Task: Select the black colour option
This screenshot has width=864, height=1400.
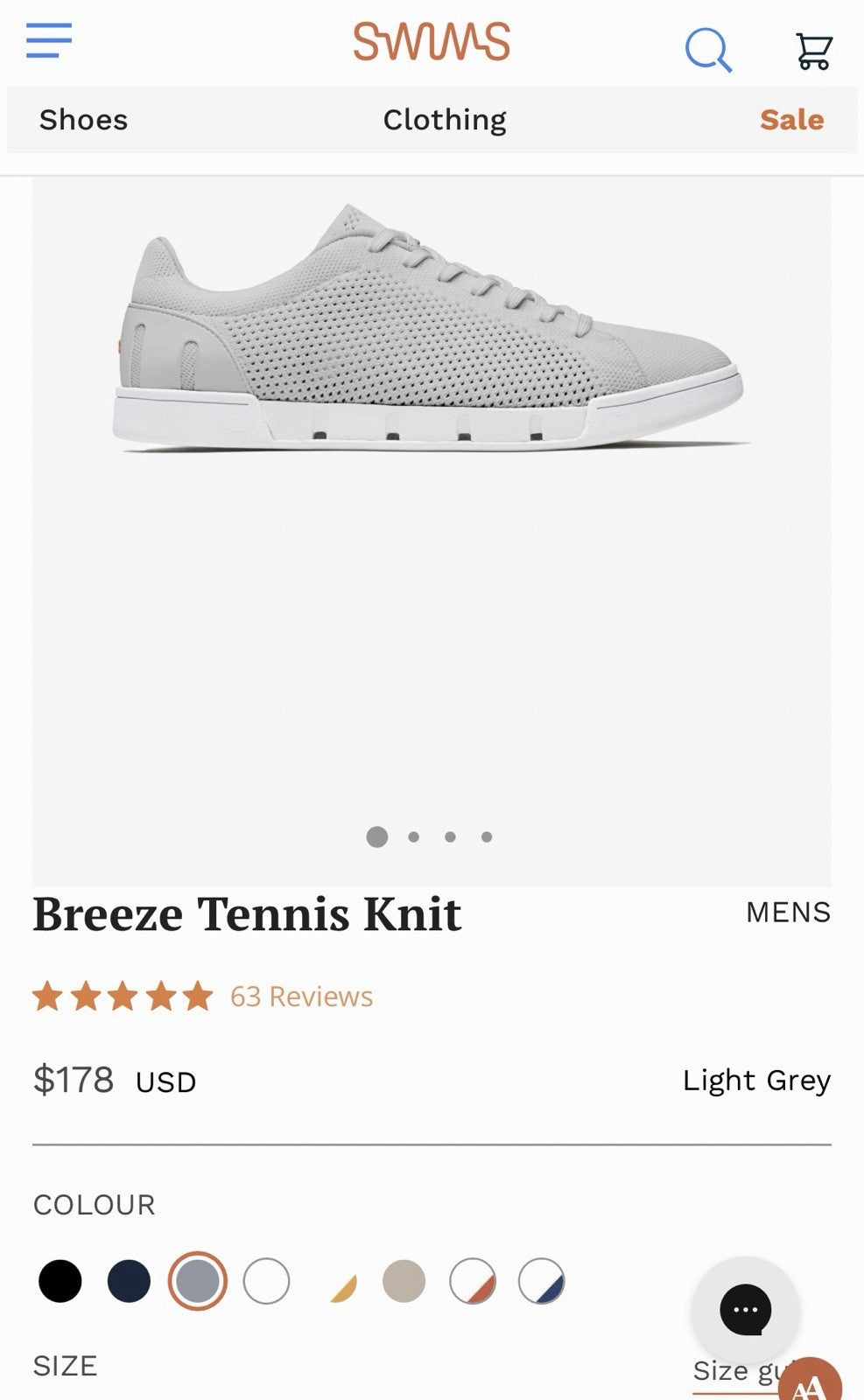Action: coord(59,1279)
